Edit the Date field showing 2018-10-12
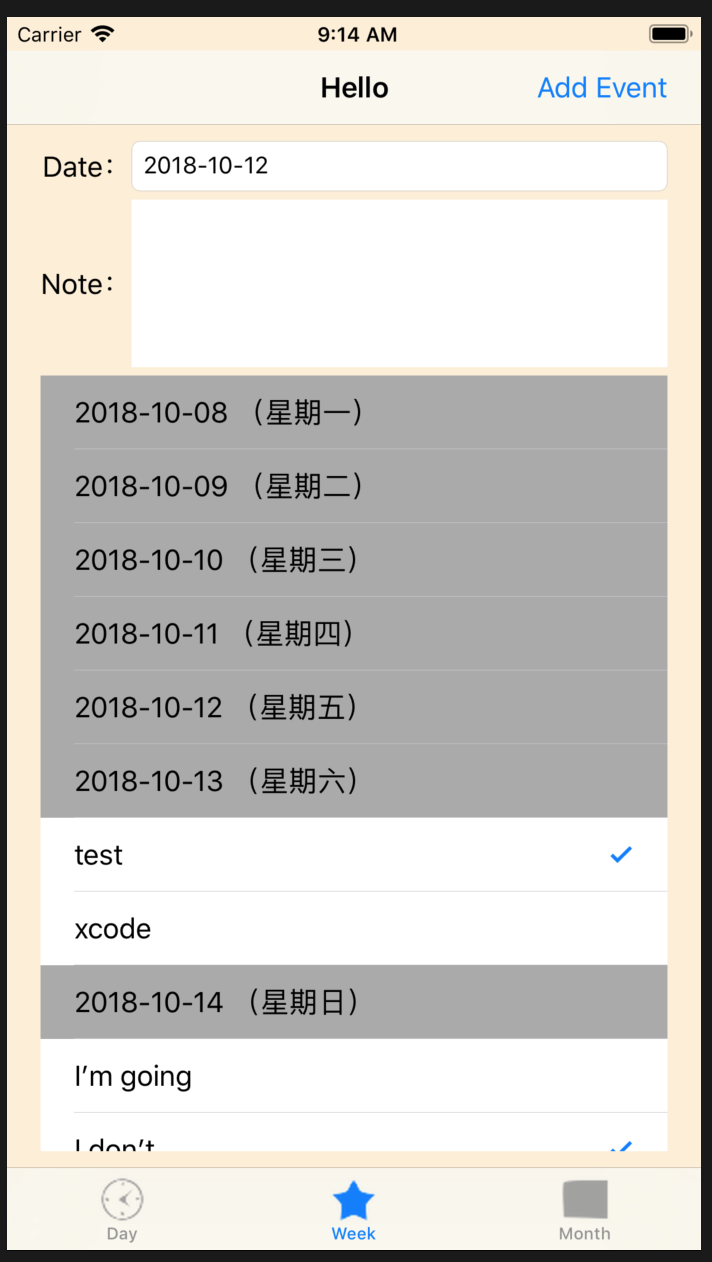 [x=399, y=166]
